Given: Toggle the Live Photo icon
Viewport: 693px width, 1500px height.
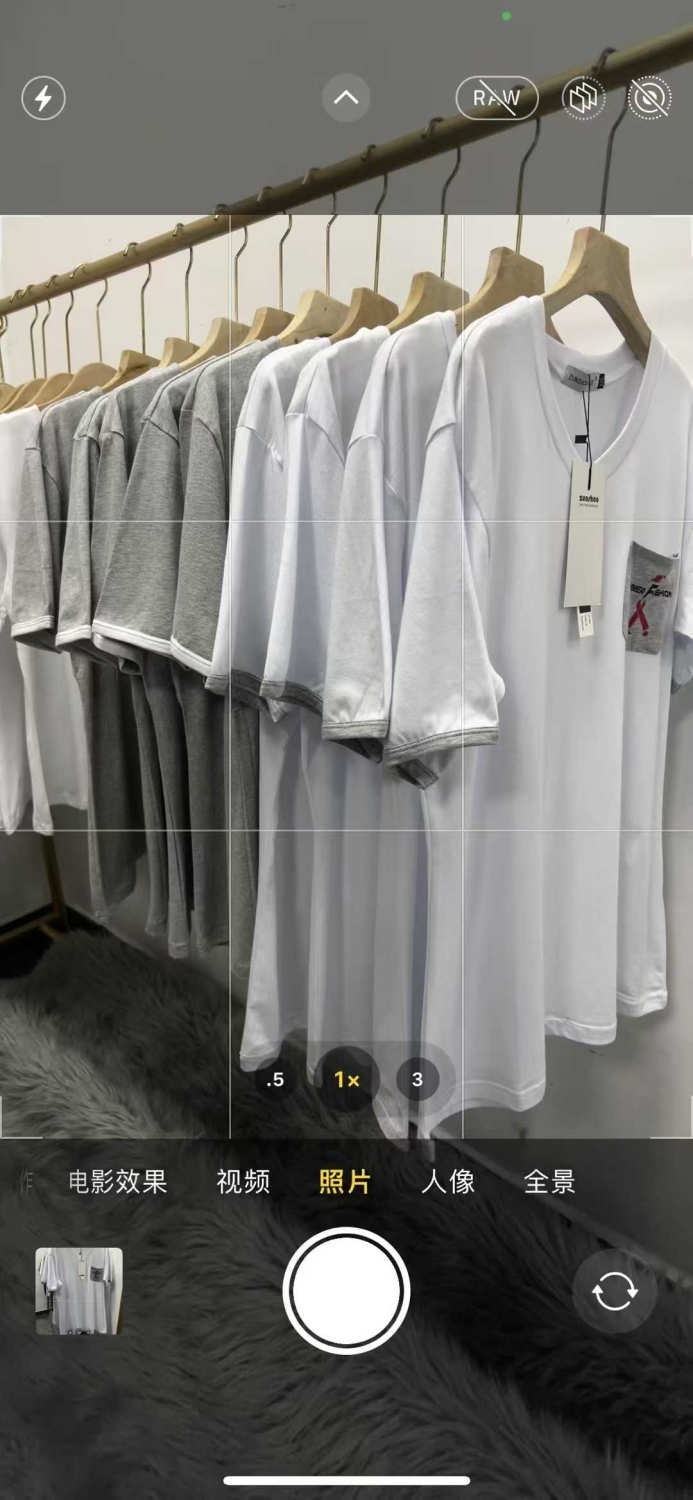Looking at the screenshot, I should click(x=649, y=98).
